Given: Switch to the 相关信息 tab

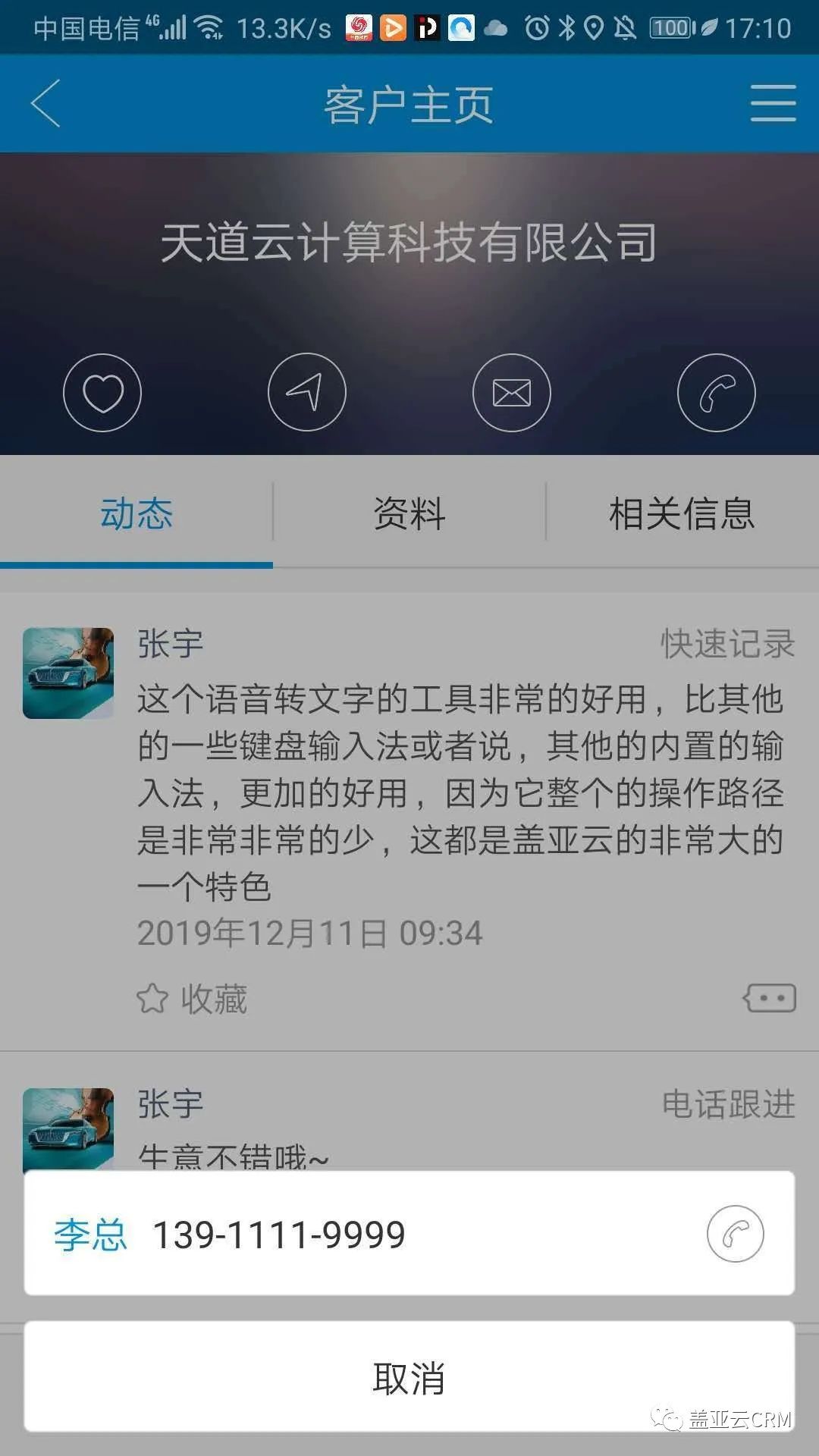Looking at the screenshot, I should 682,514.
